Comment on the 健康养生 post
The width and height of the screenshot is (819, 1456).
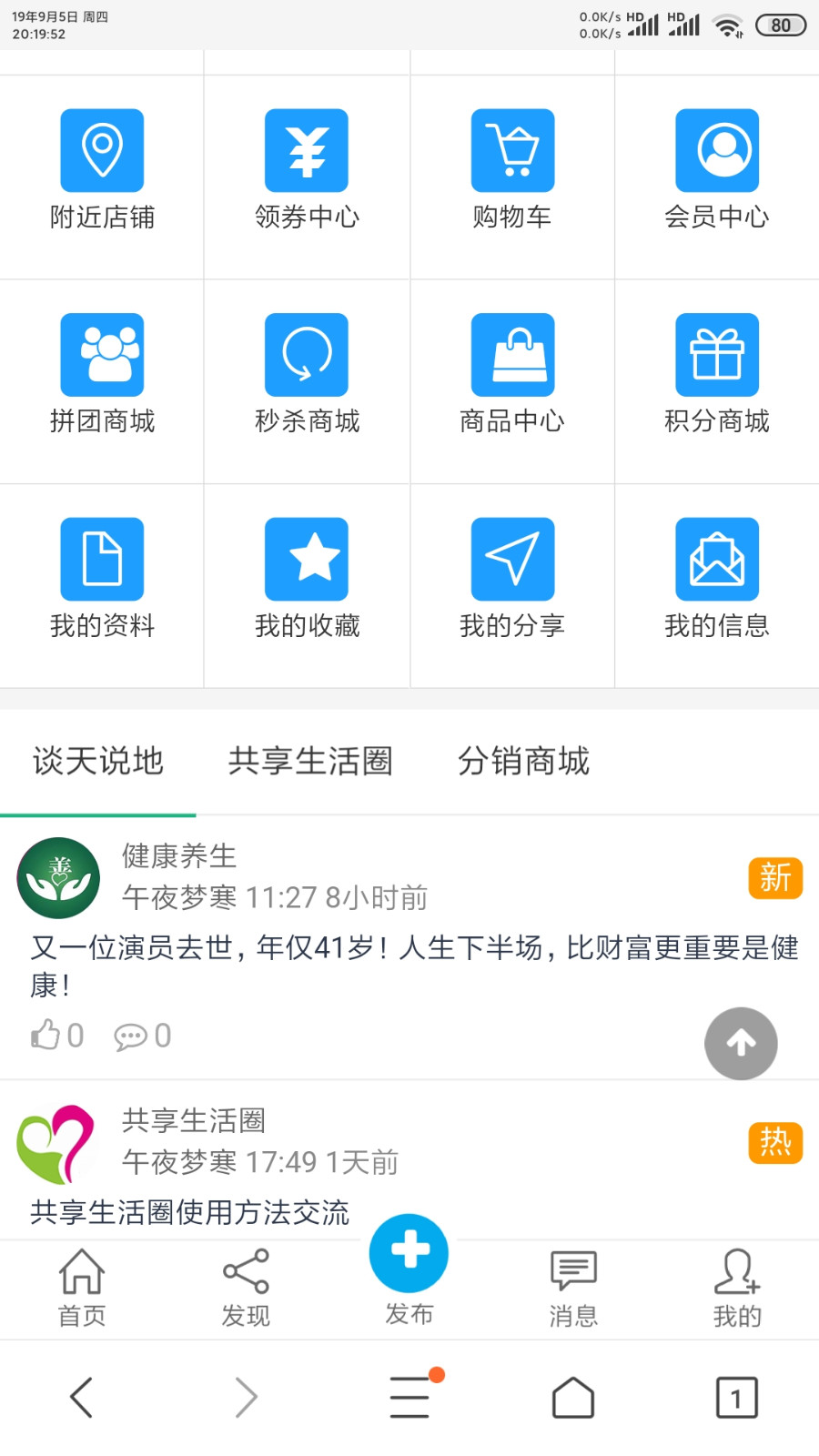coord(142,1036)
